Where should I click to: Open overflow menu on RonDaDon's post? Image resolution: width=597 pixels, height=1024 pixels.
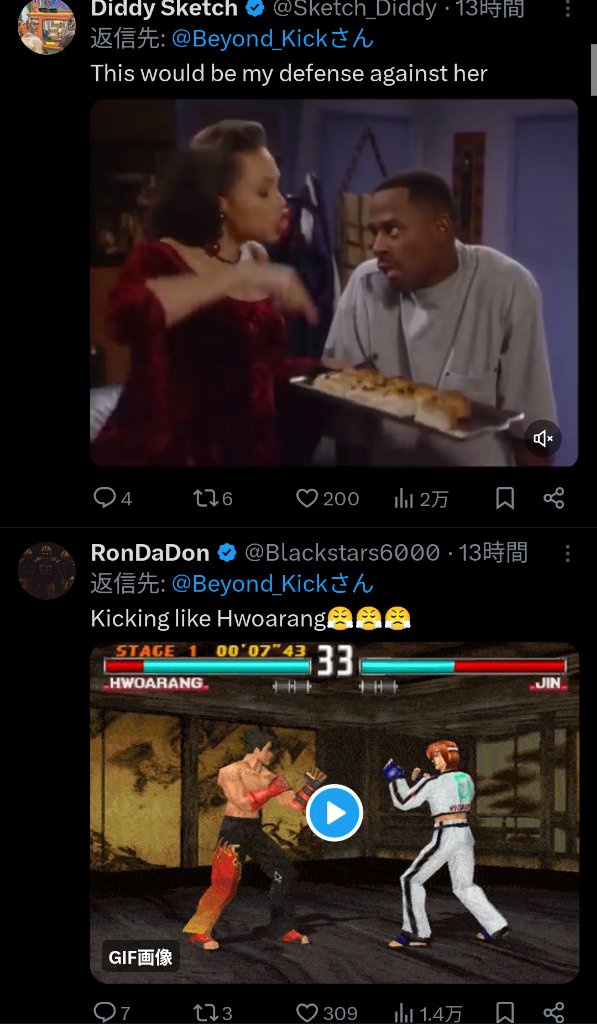point(567,554)
